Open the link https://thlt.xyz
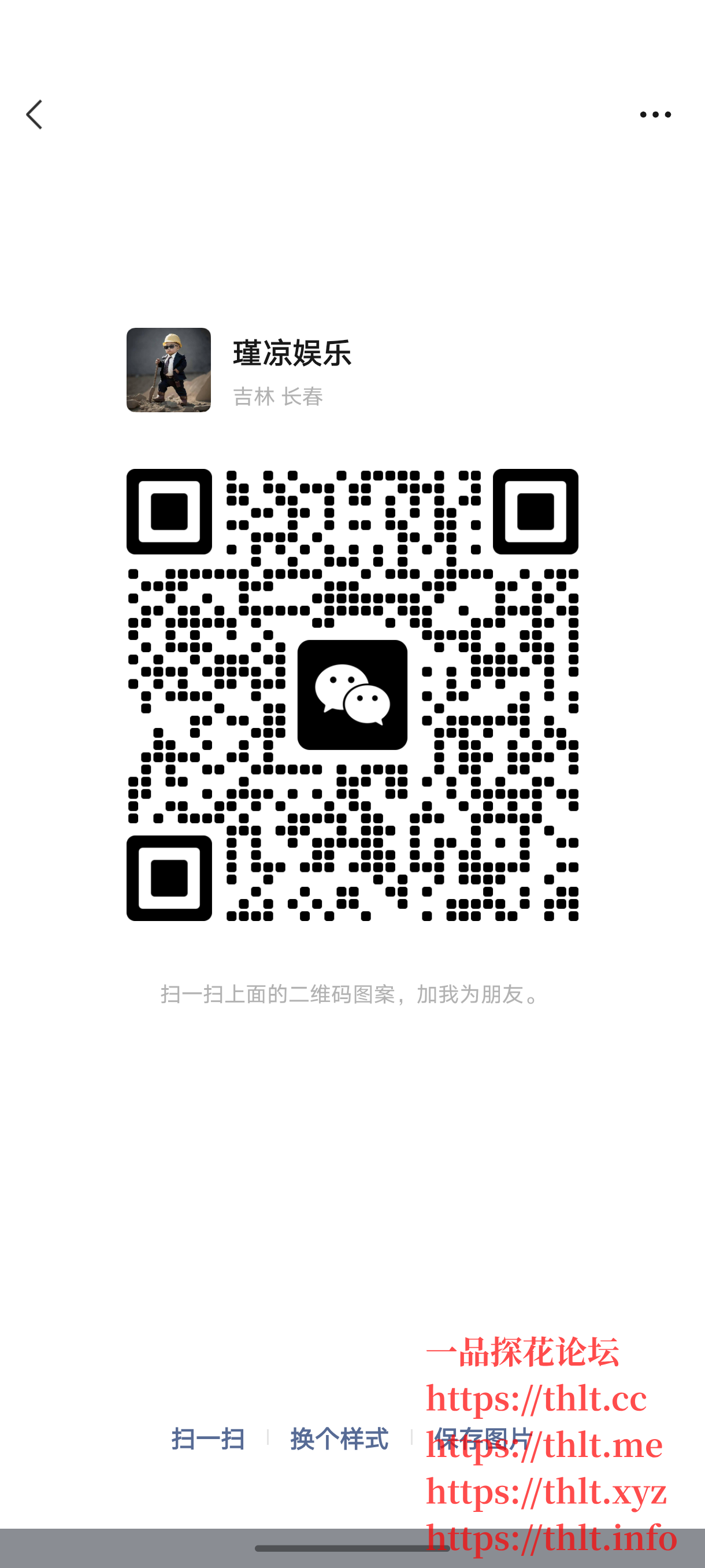705x1568 pixels. (547, 1490)
